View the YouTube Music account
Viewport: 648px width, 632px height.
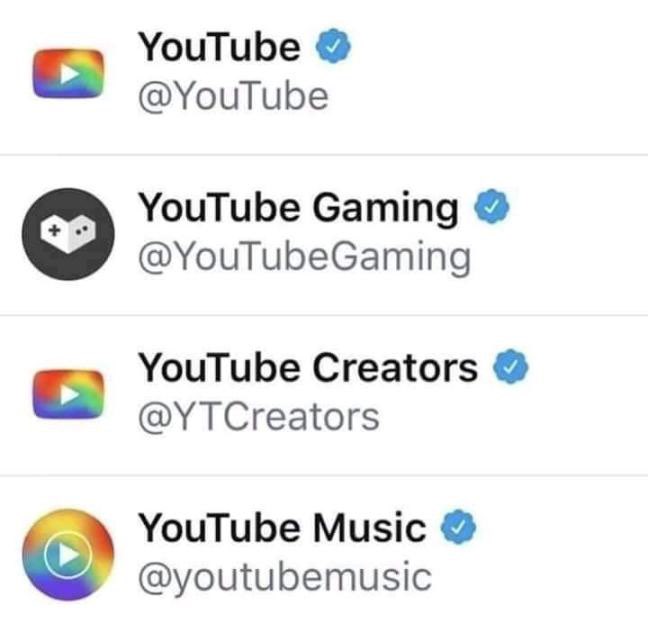click(281, 528)
